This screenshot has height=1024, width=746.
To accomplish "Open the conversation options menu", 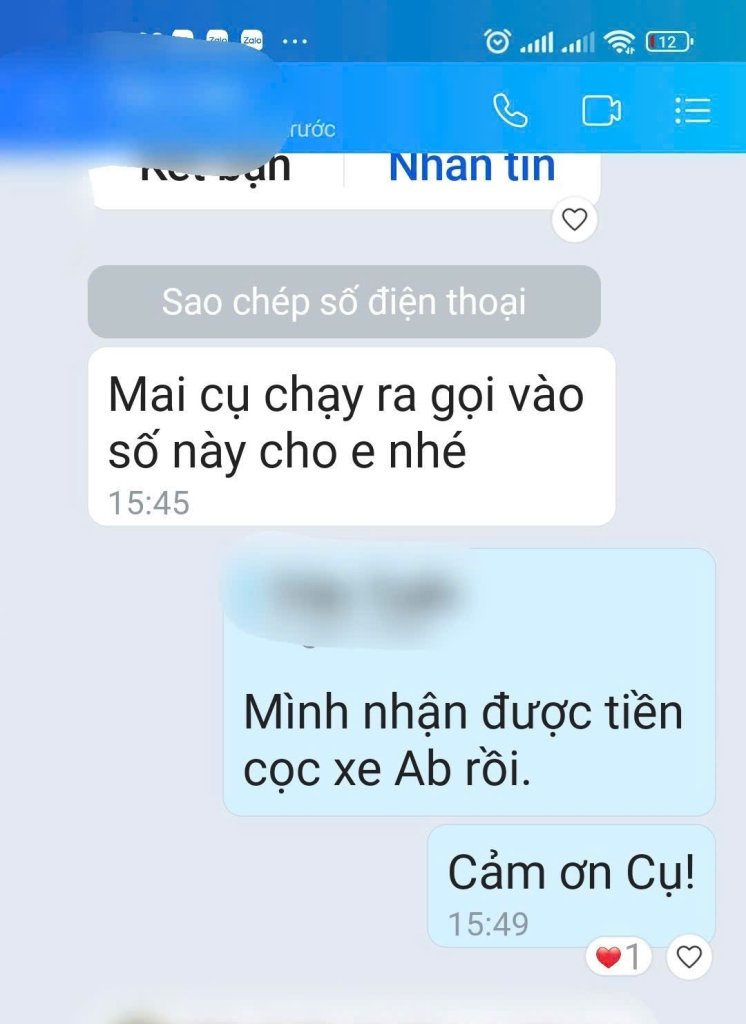I will point(692,110).
